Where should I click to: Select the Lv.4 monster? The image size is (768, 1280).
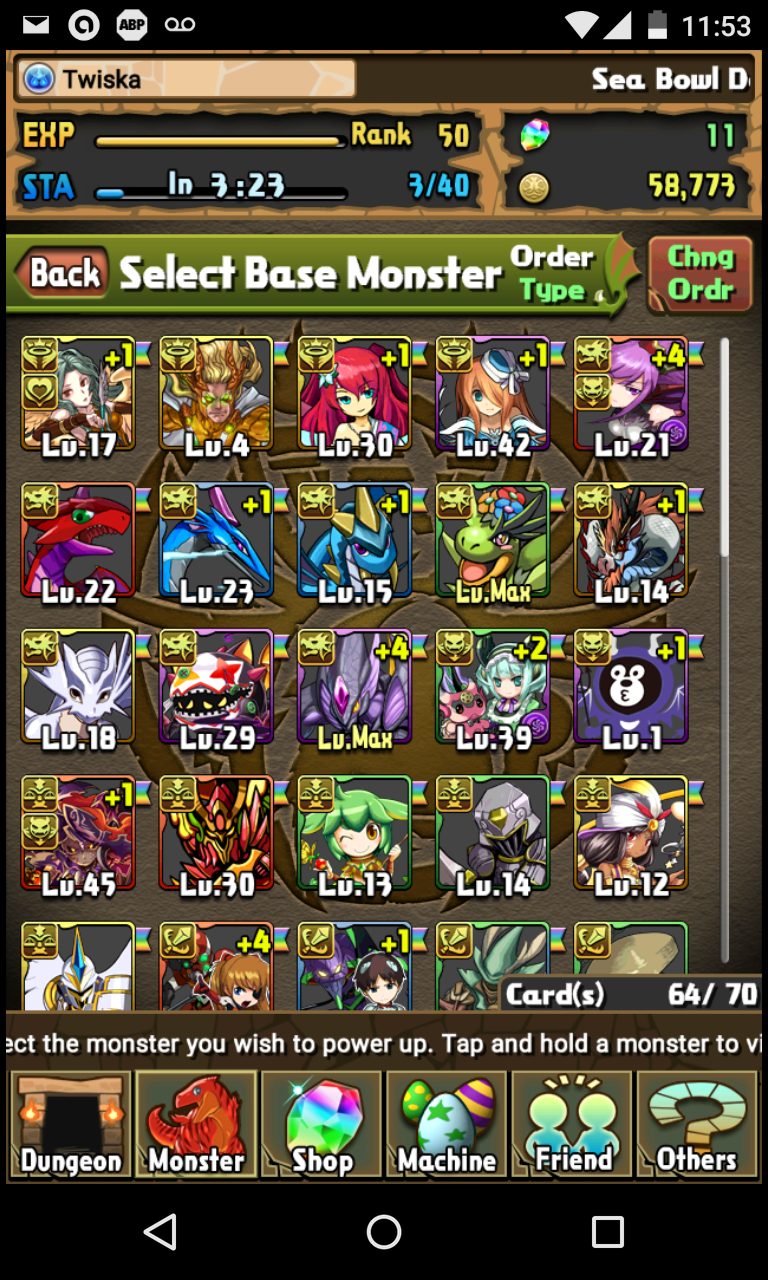(216, 395)
